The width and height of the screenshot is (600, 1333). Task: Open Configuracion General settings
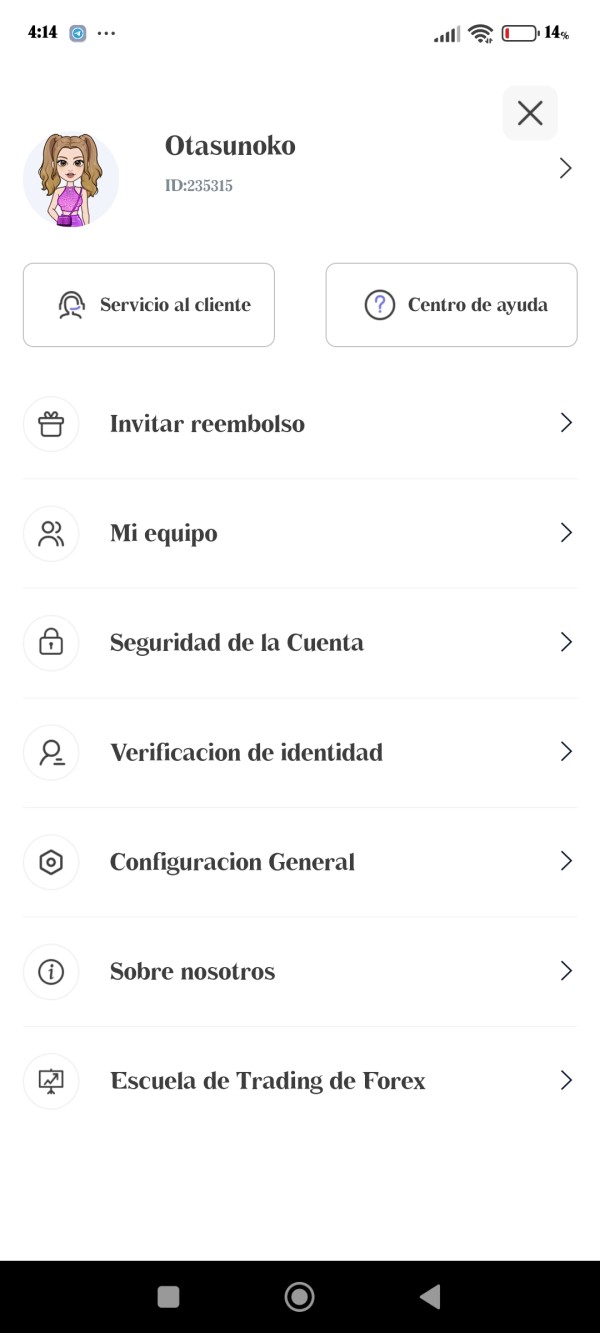coord(300,862)
